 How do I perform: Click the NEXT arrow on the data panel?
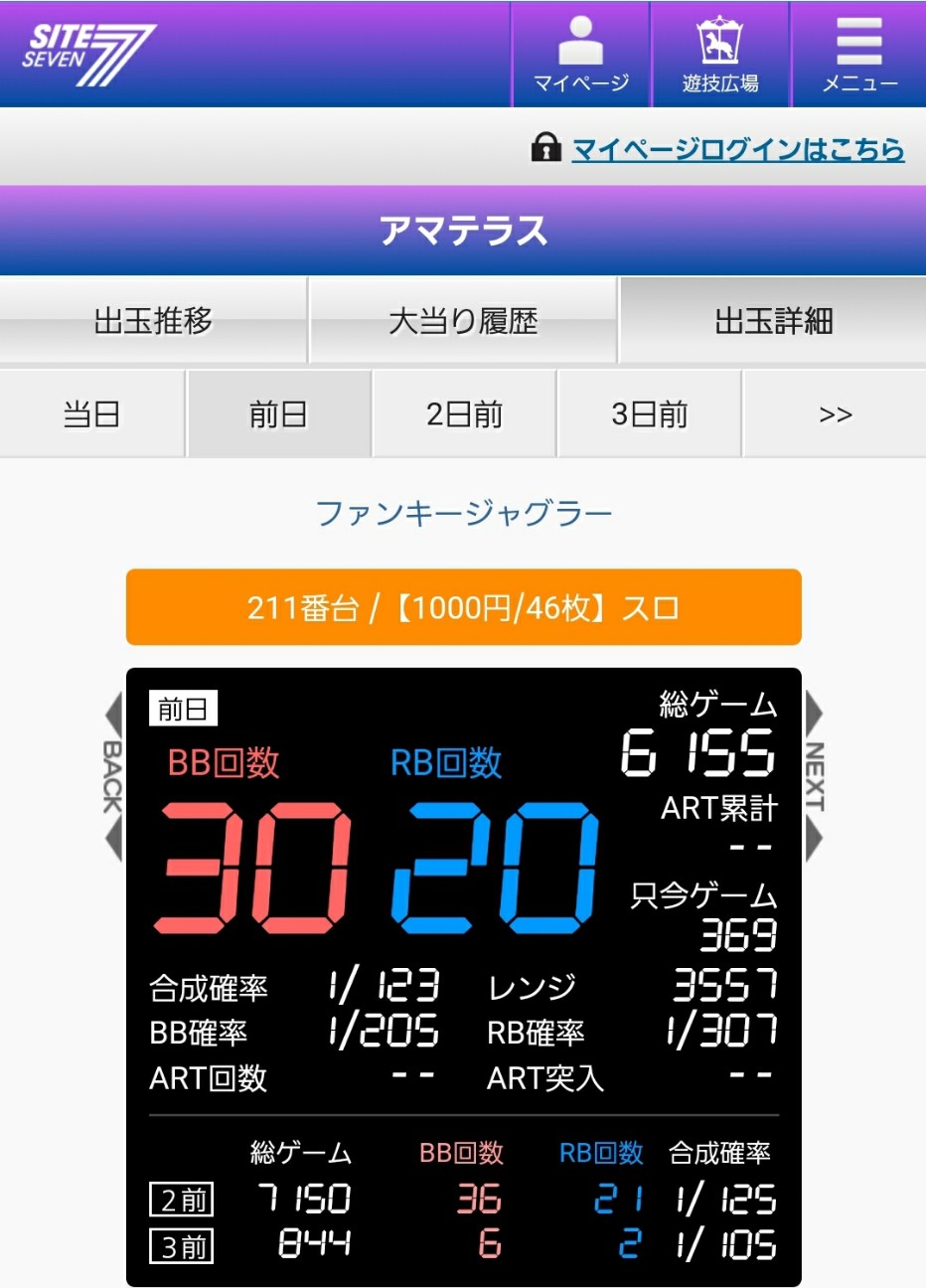(x=817, y=775)
